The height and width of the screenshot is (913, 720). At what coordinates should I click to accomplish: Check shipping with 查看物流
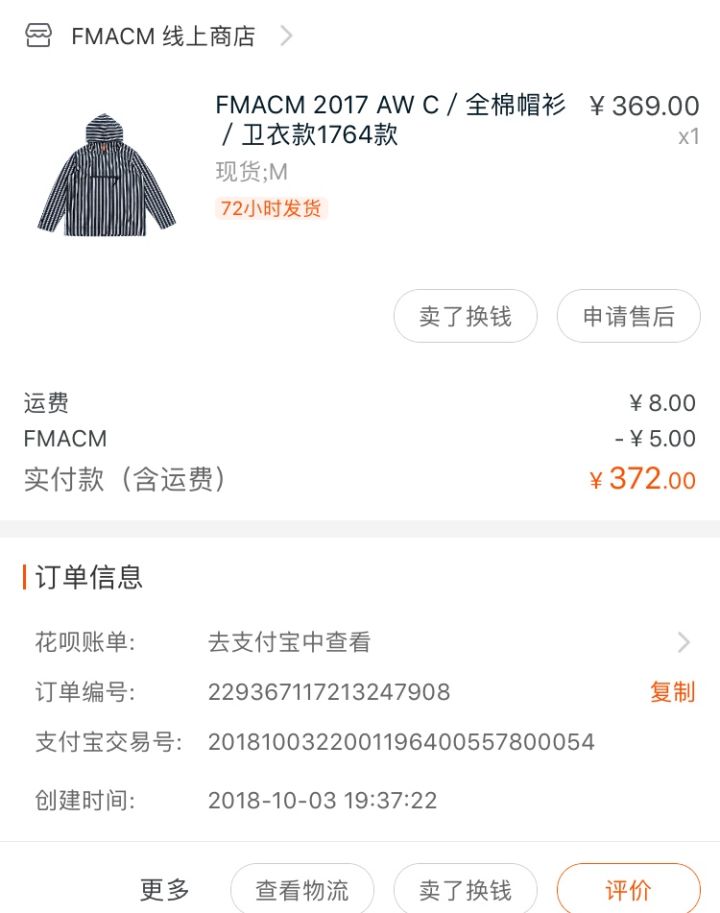tap(302, 889)
